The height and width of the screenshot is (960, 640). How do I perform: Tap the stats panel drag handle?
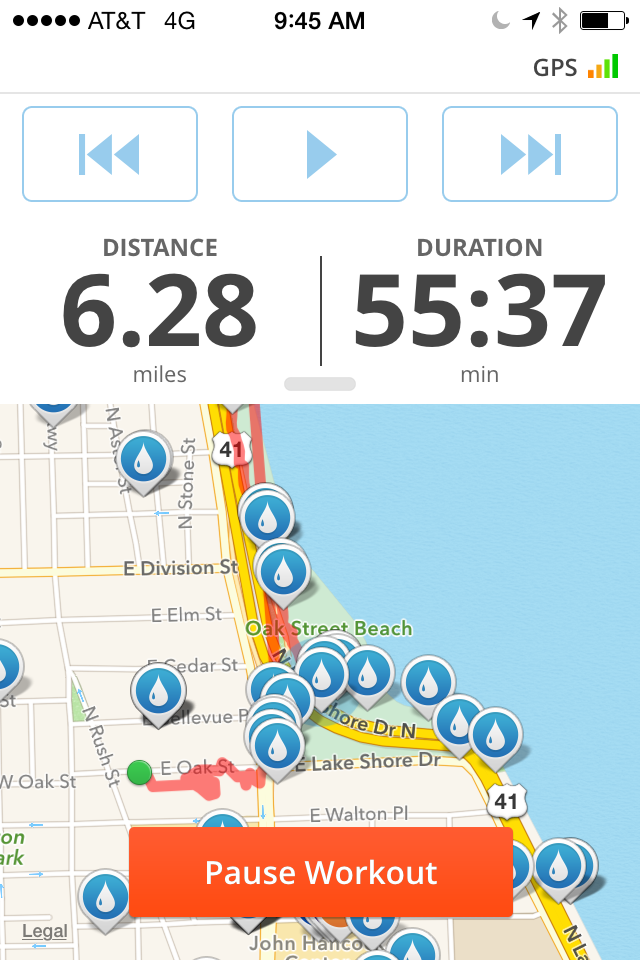320,384
